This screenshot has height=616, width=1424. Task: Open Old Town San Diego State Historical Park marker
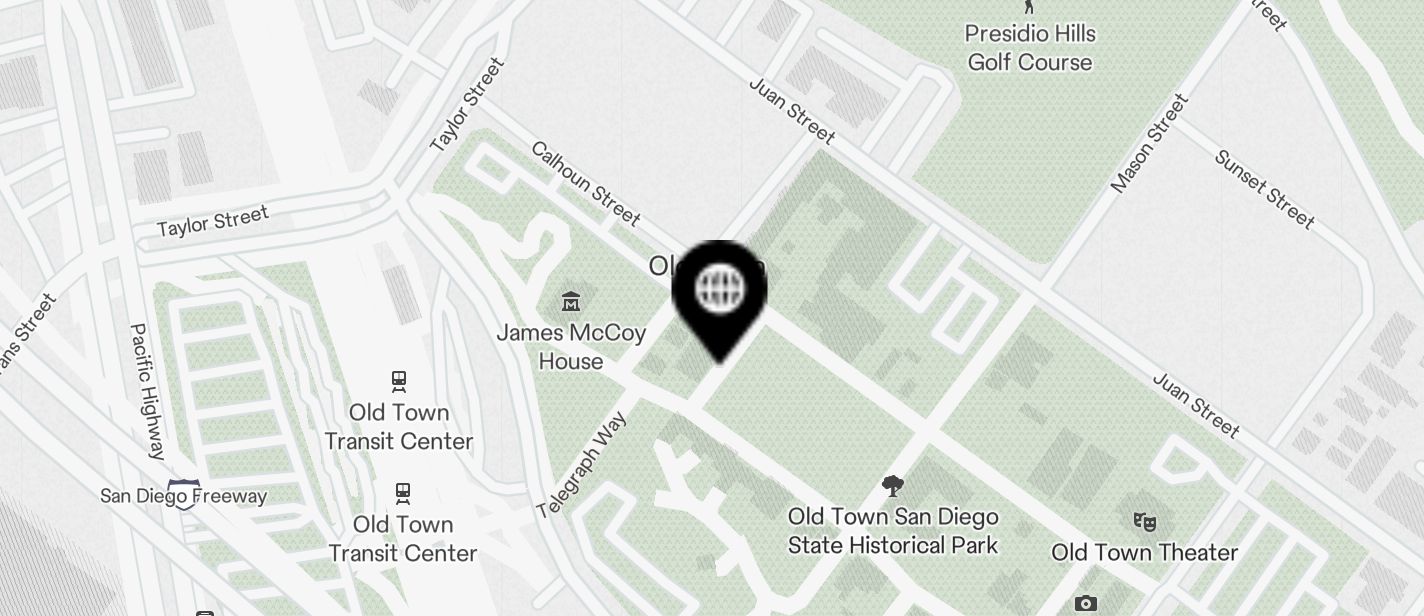(893, 487)
